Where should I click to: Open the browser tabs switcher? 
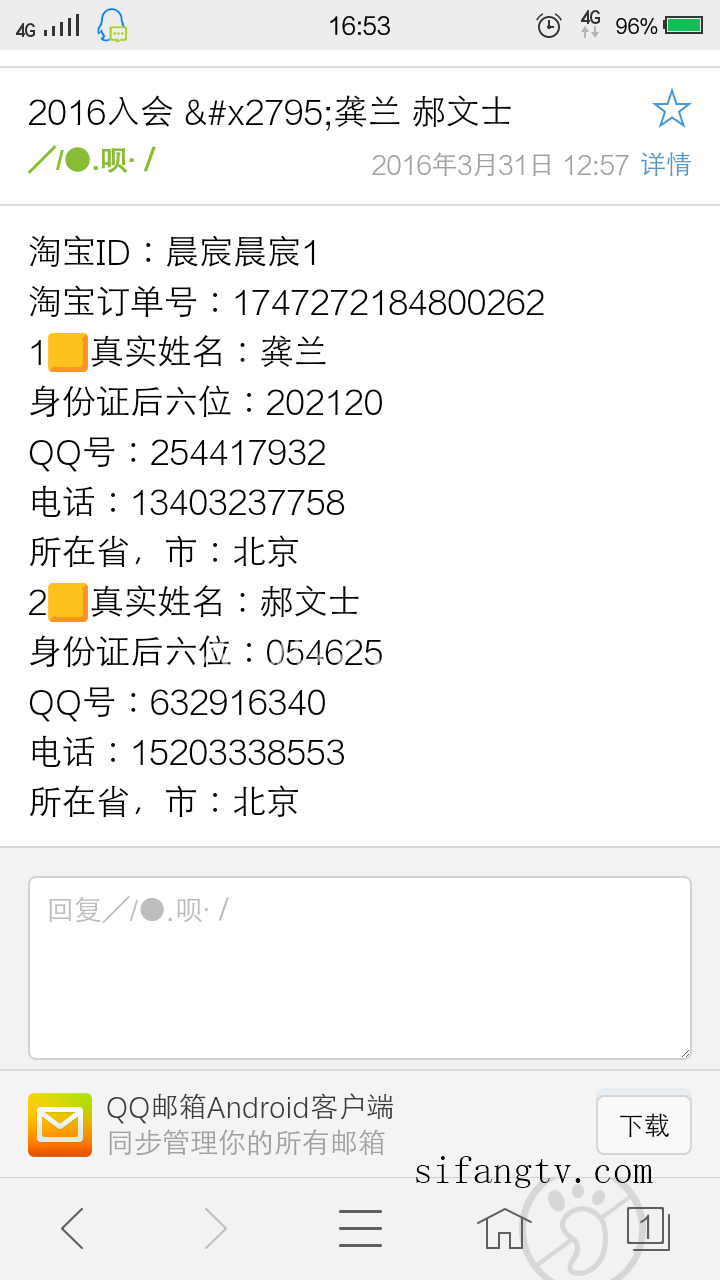648,1227
